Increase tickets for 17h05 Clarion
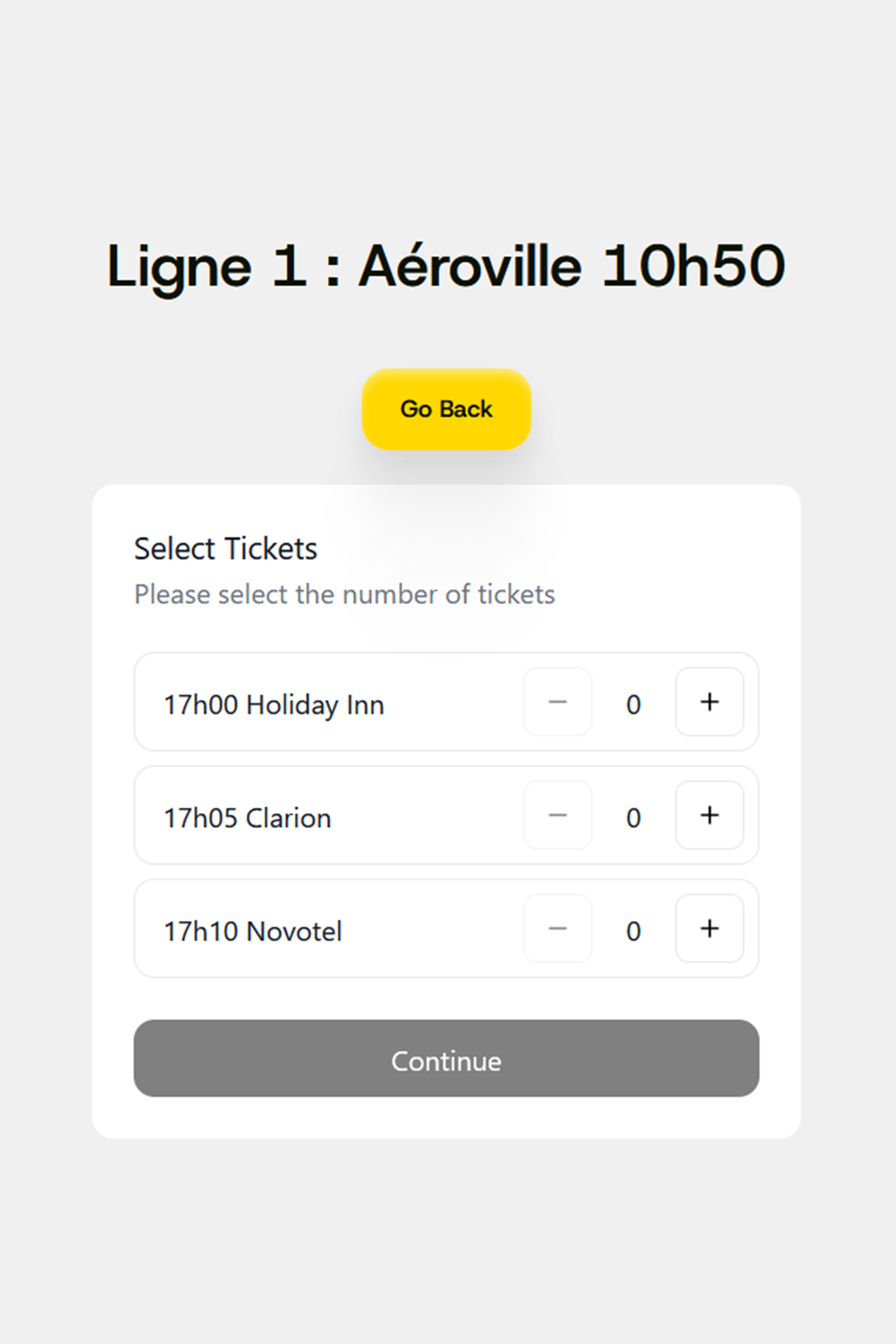This screenshot has width=896, height=1344. 709,815
